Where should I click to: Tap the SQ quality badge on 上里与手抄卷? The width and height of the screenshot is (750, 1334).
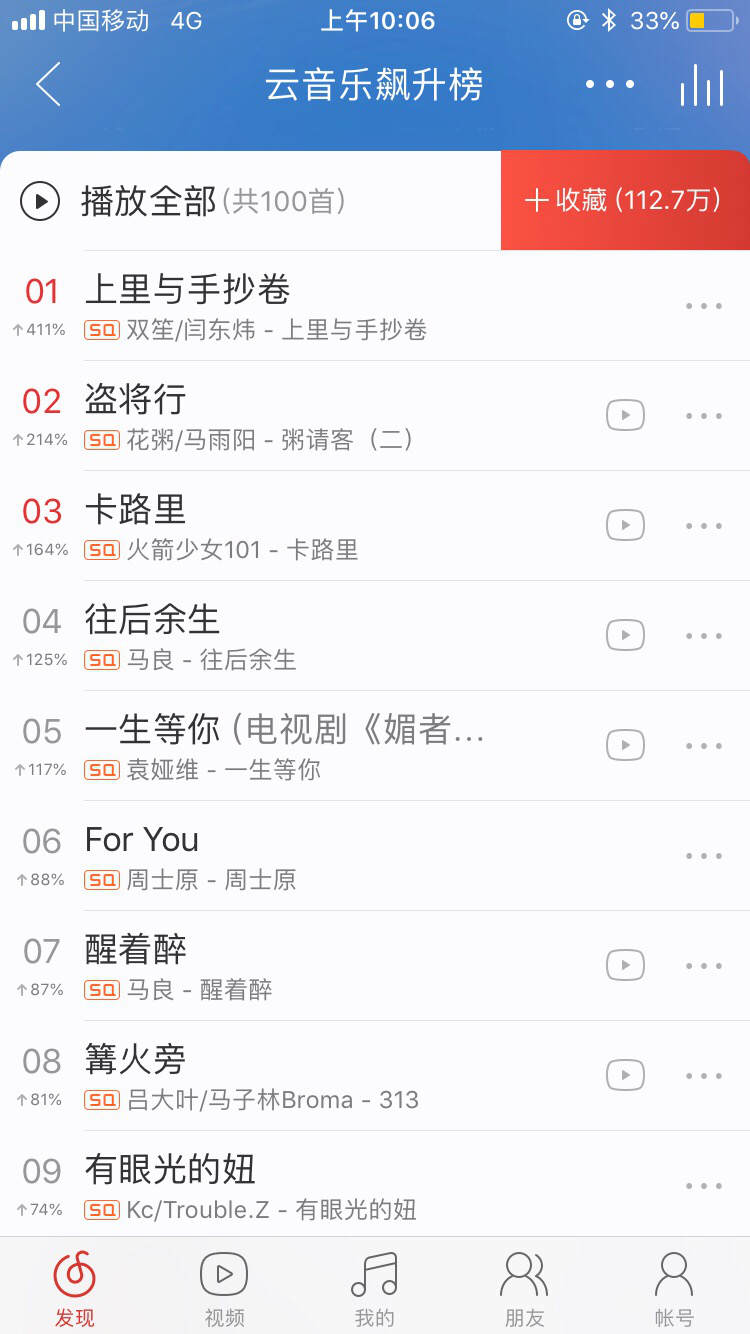[x=101, y=329]
